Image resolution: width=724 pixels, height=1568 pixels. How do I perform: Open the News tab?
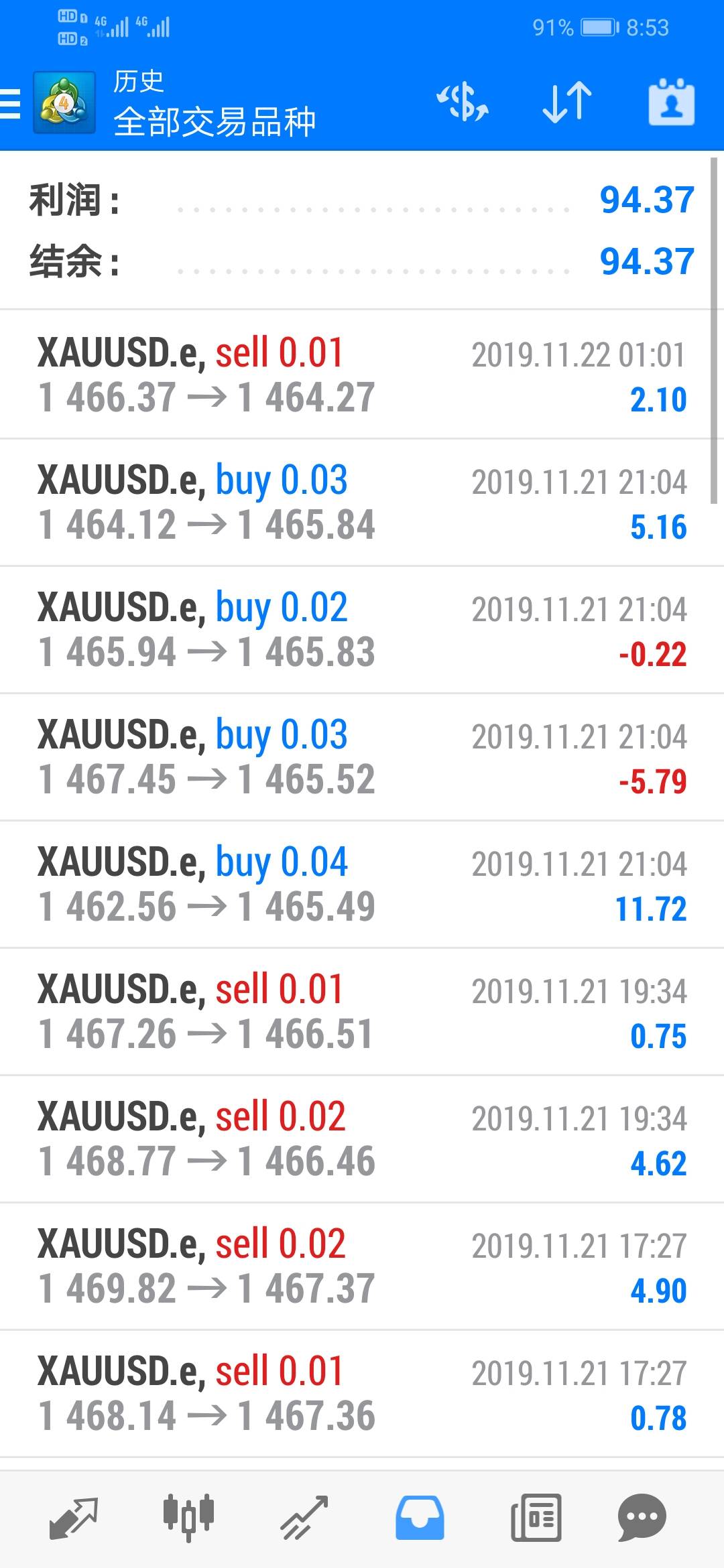tap(536, 1517)
